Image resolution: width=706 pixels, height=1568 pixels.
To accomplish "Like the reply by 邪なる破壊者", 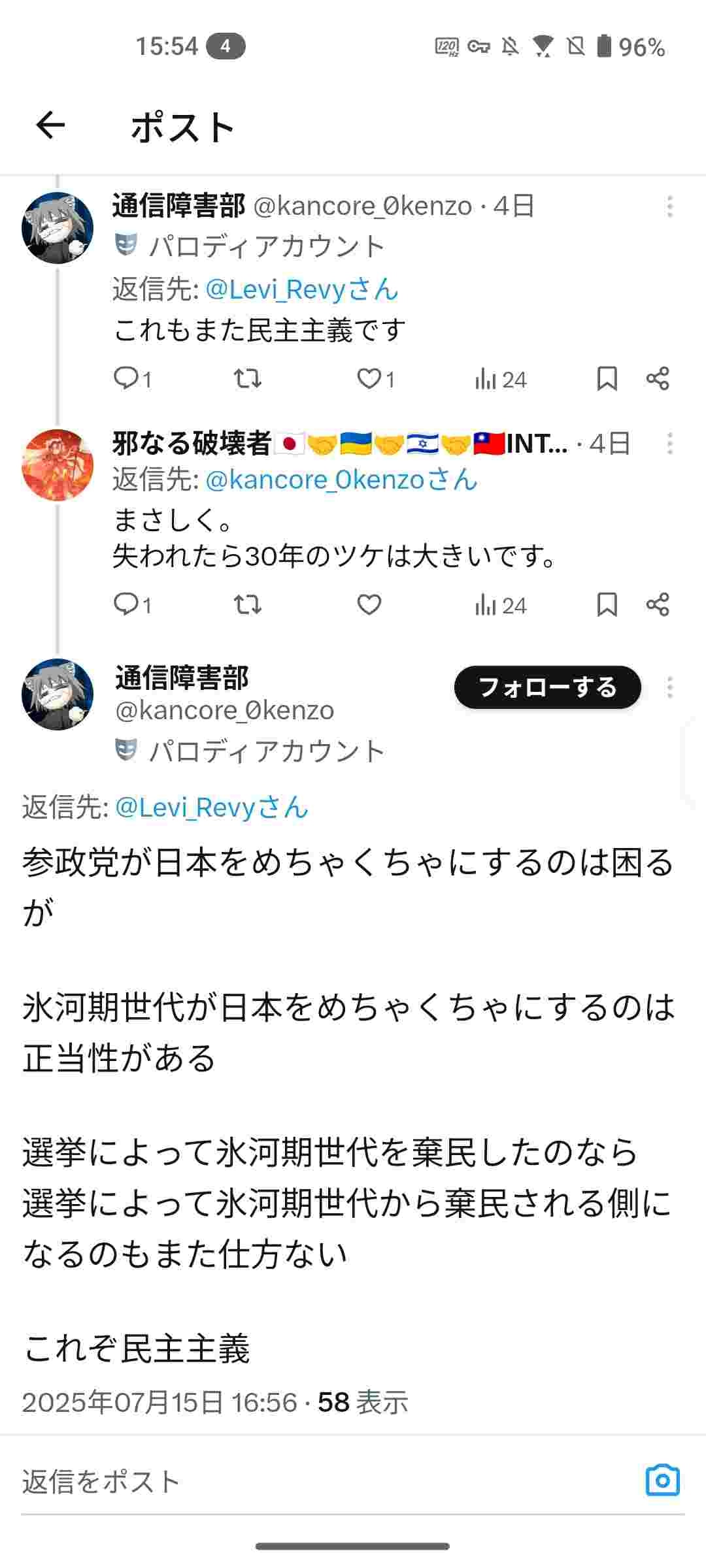I will pyautogui.click(x=369, y=604).
